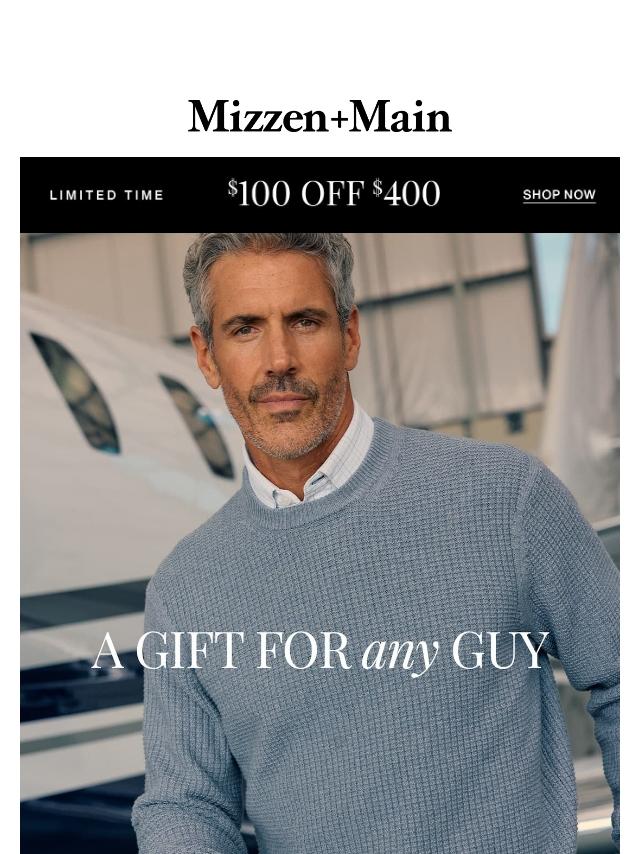The height and width of the screenshot is (854, 640).
Task: Open the 'A gift for any guy' hero image
Action: click(320, 540)
